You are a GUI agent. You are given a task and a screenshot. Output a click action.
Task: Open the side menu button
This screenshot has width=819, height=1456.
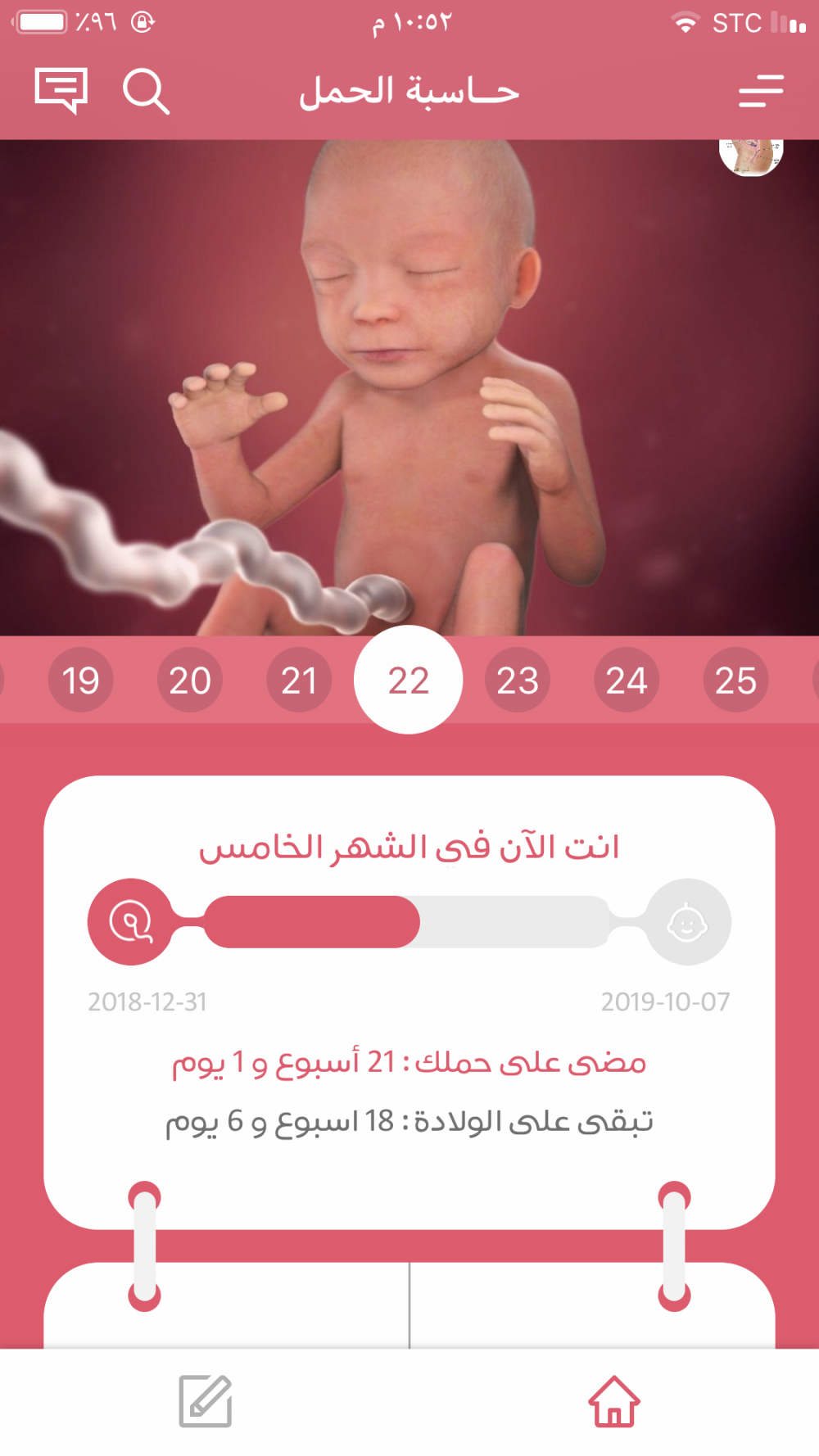(761, 91)
